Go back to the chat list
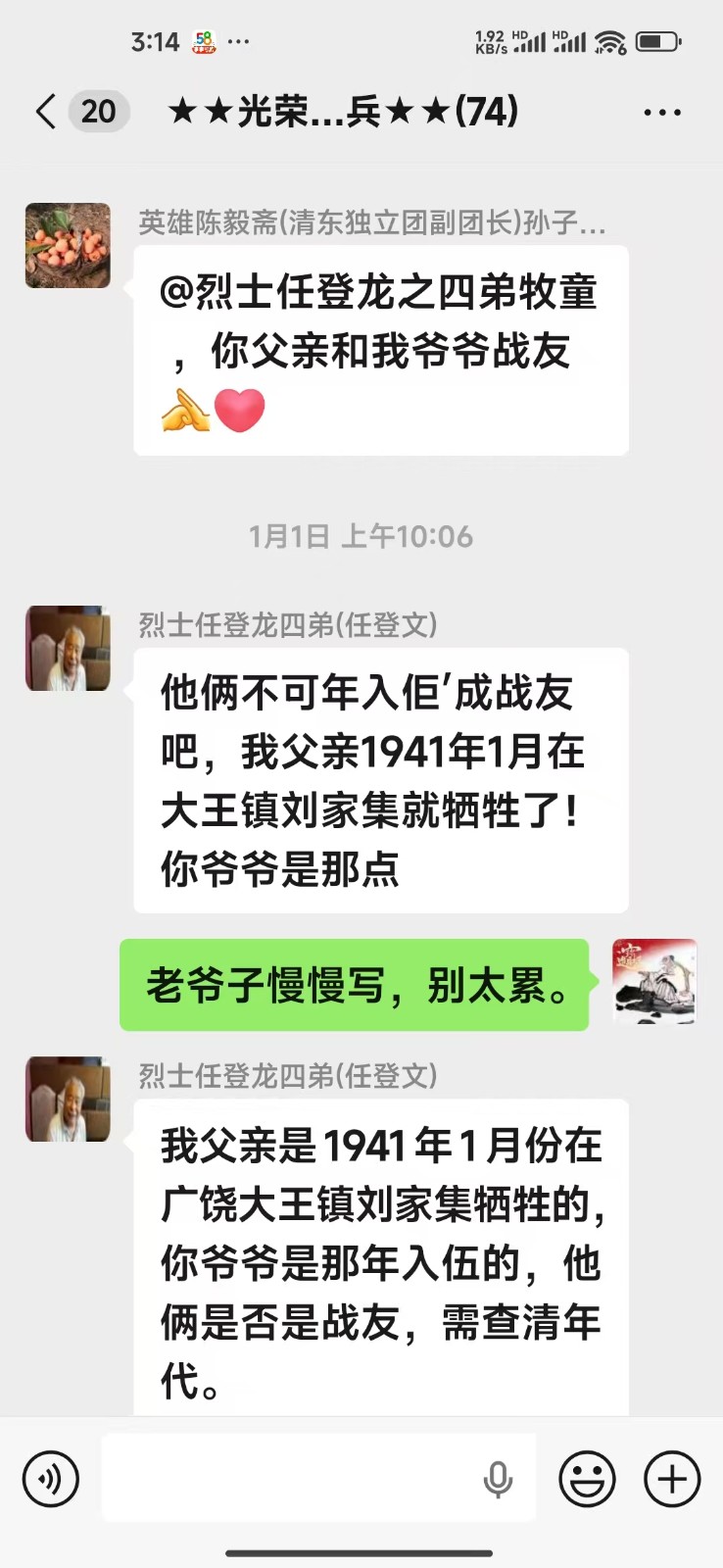 click(x=45, y=112)
